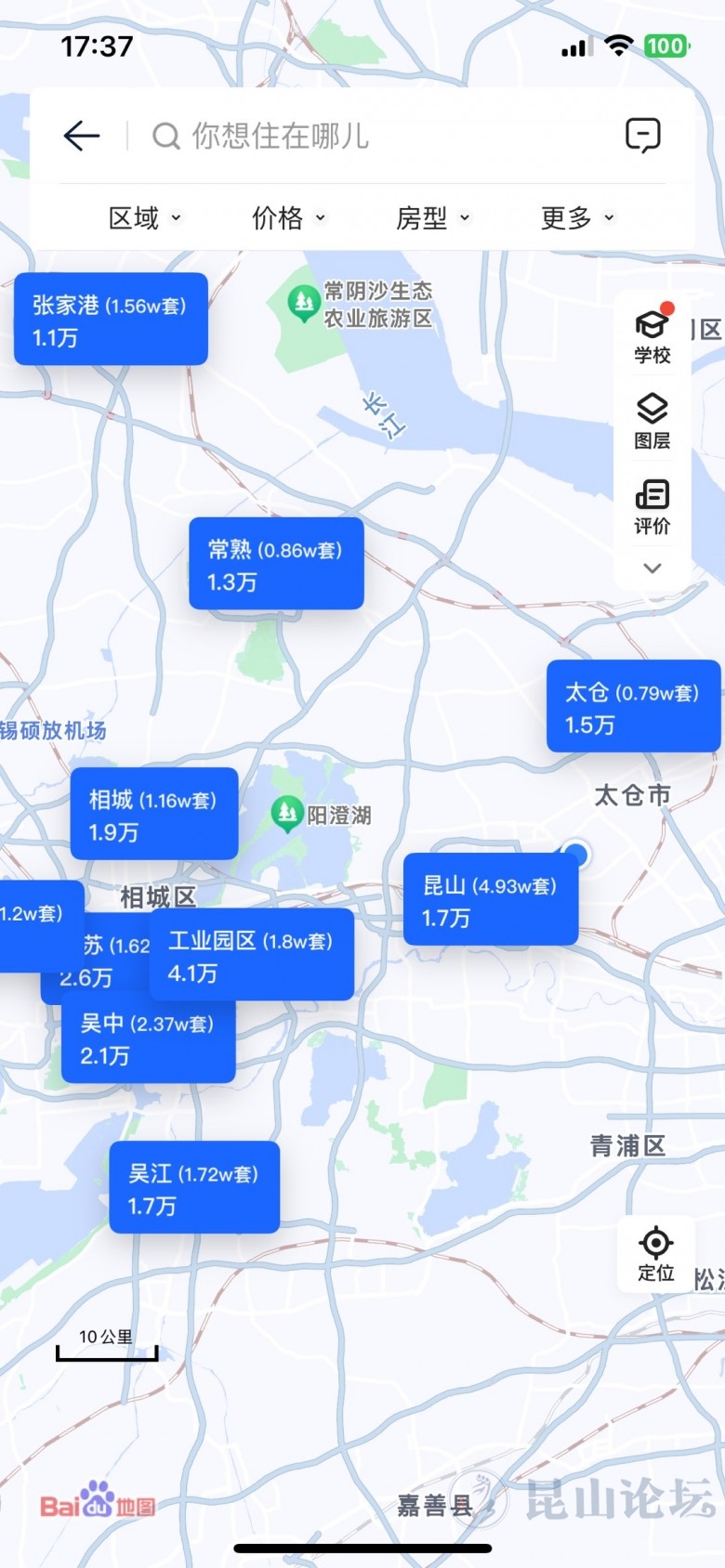Screen dimensions: 725x1568
Task: Show schools with the 学校 button
Action: 652,336
